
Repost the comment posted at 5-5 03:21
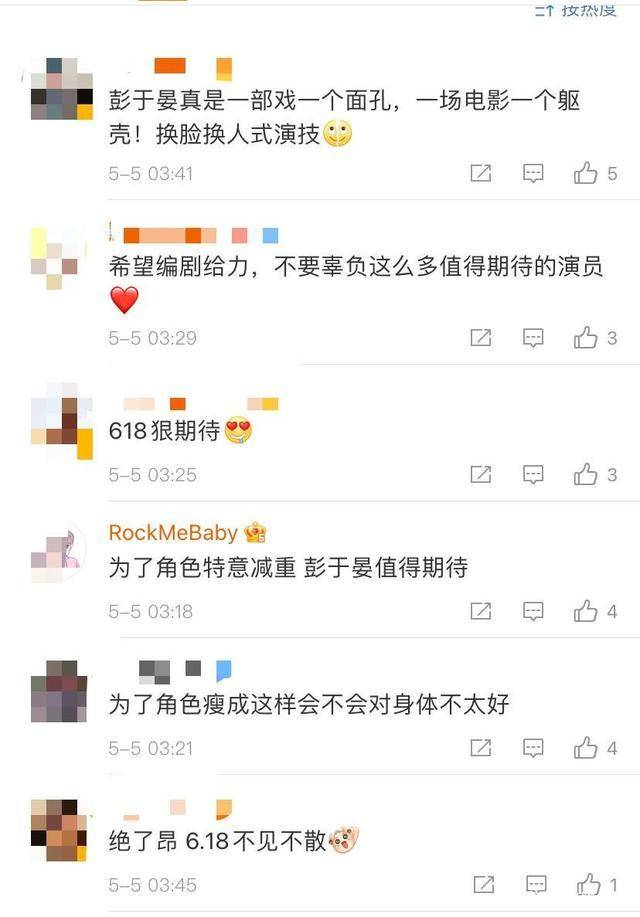481,748
